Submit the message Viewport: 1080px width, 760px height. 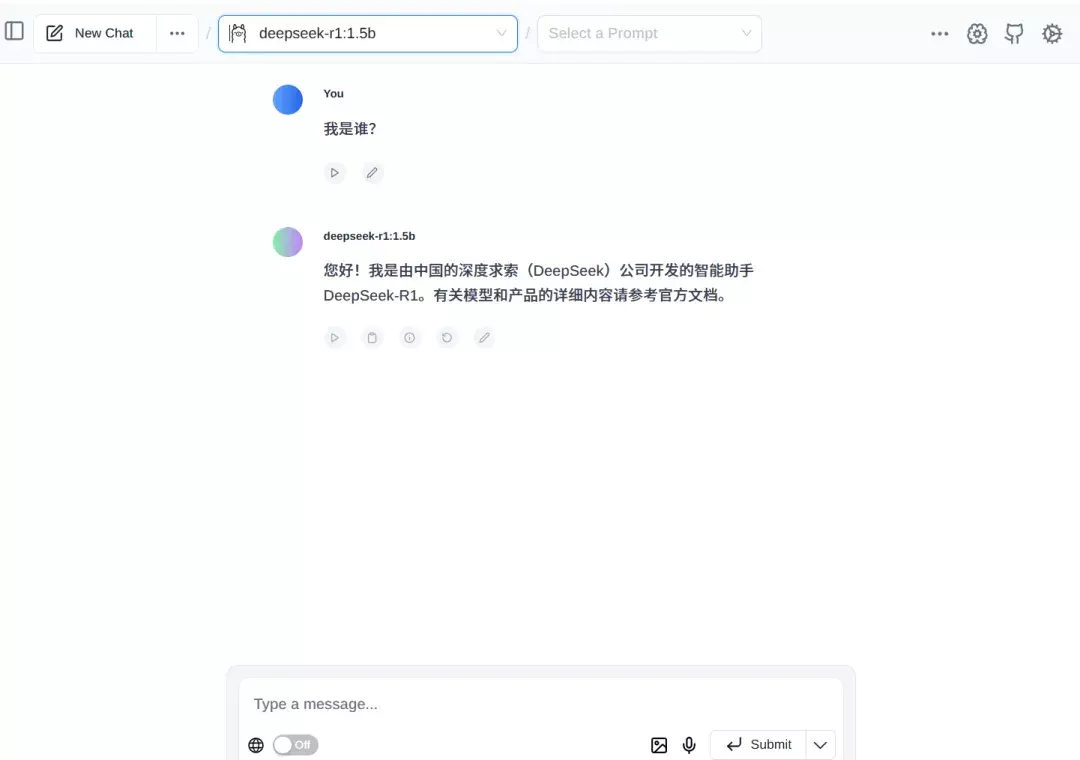click(x=758, y=745)
